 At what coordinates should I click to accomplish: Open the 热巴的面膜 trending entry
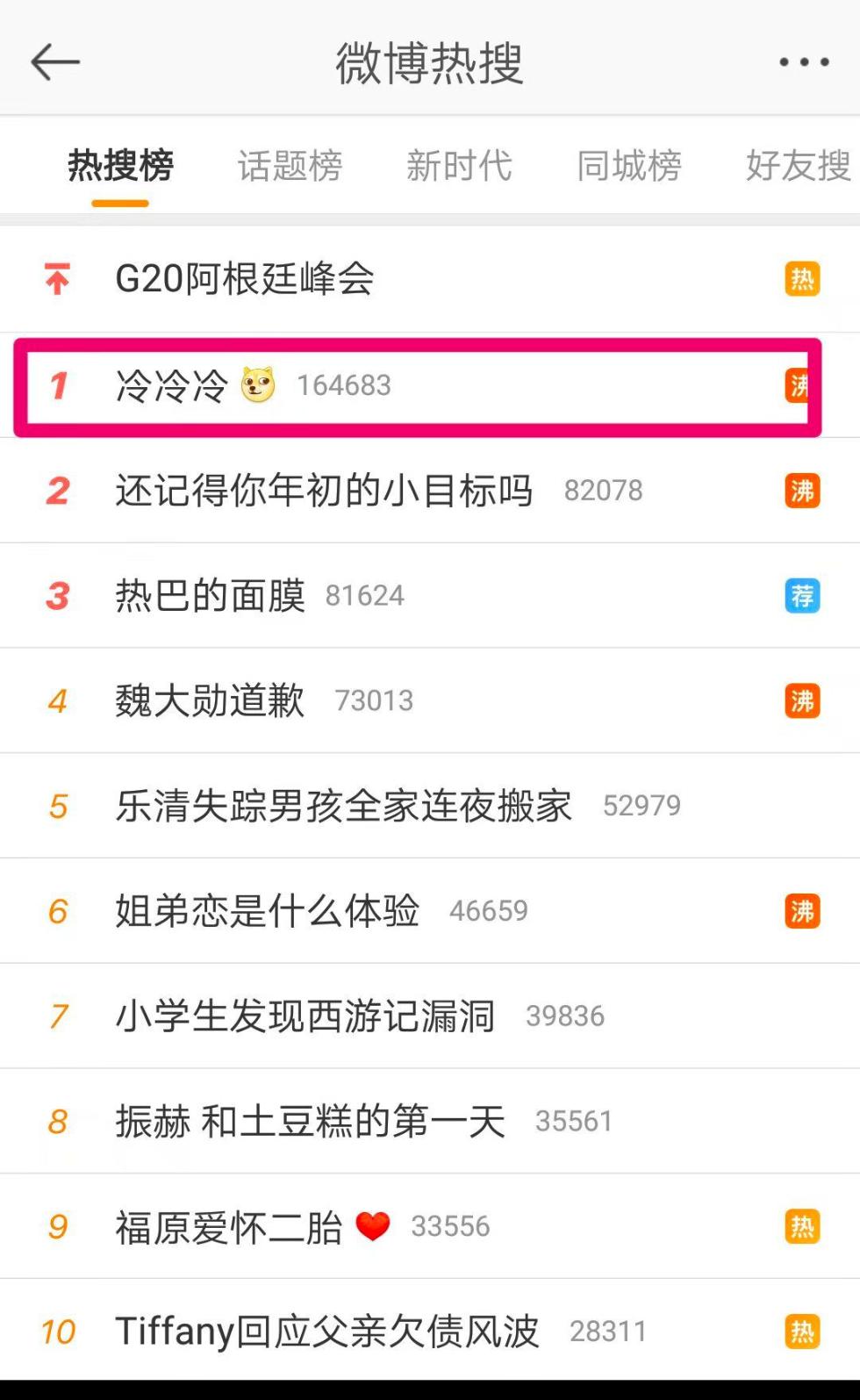tap(211, 596)
